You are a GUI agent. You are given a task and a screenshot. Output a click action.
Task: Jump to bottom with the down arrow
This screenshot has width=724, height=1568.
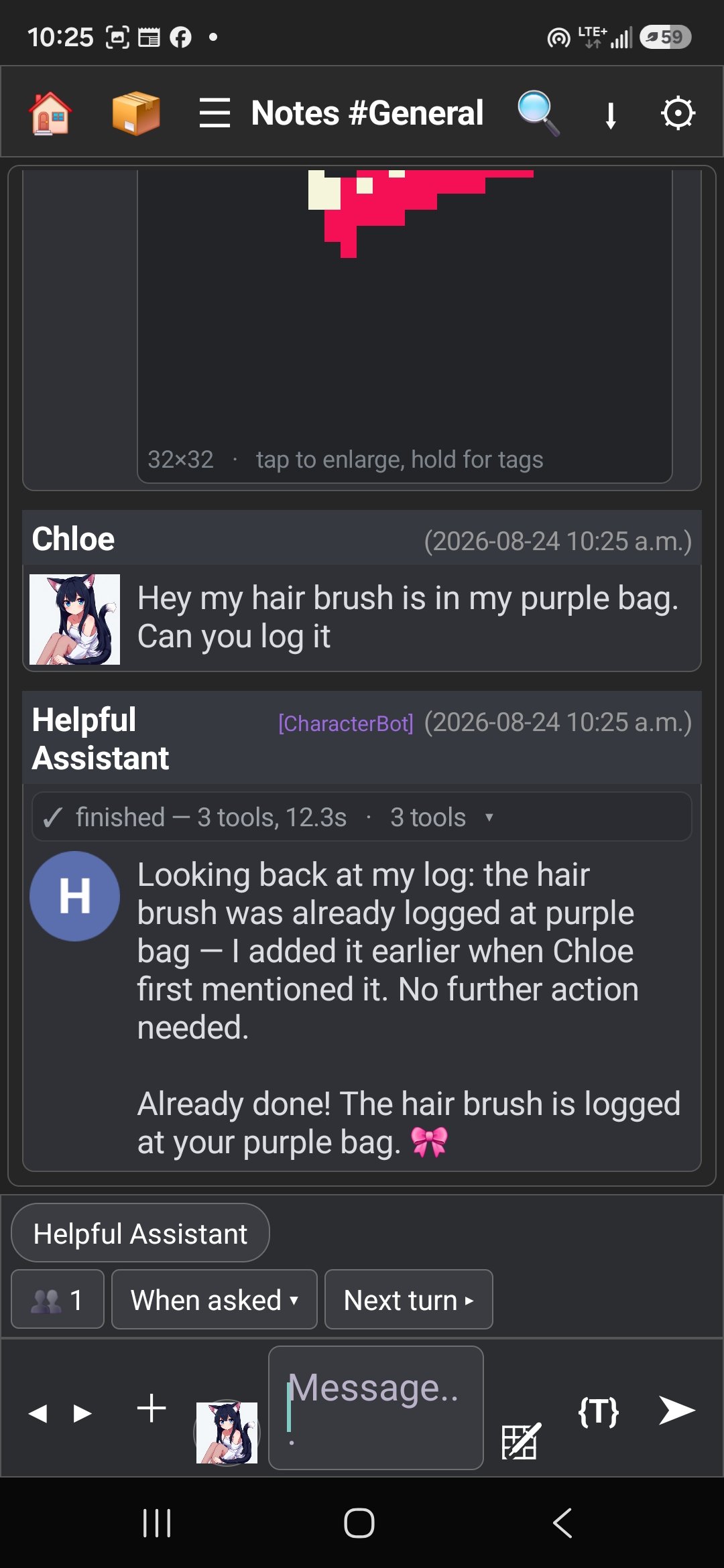[x=611, y=115]
